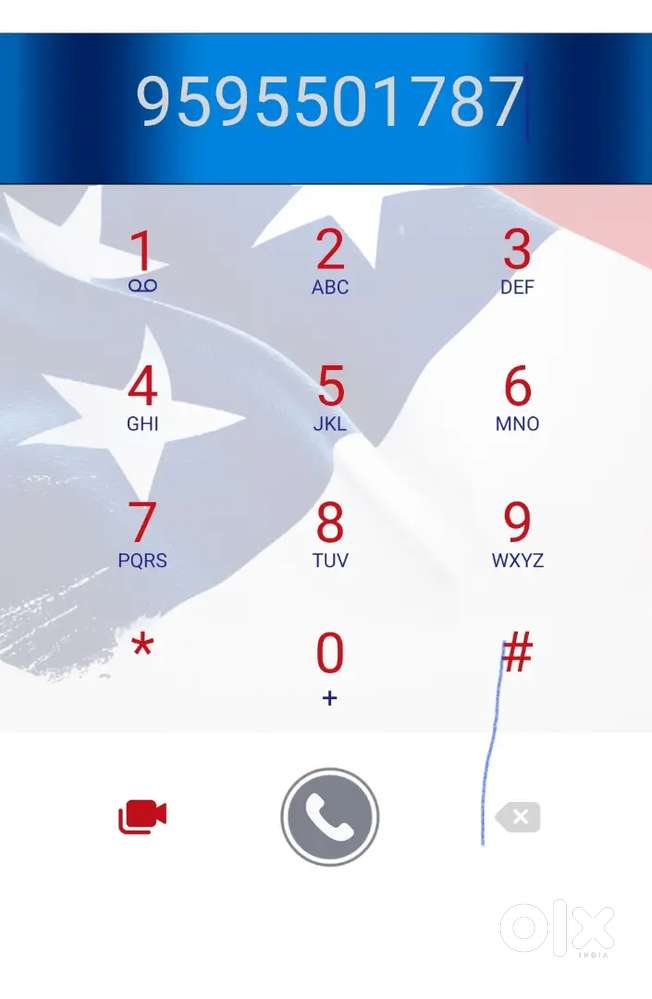The width and height of the screenshot is (652, 999).
Task: Enter digit 9 WXYZ
Action: (x=517, y=534)
